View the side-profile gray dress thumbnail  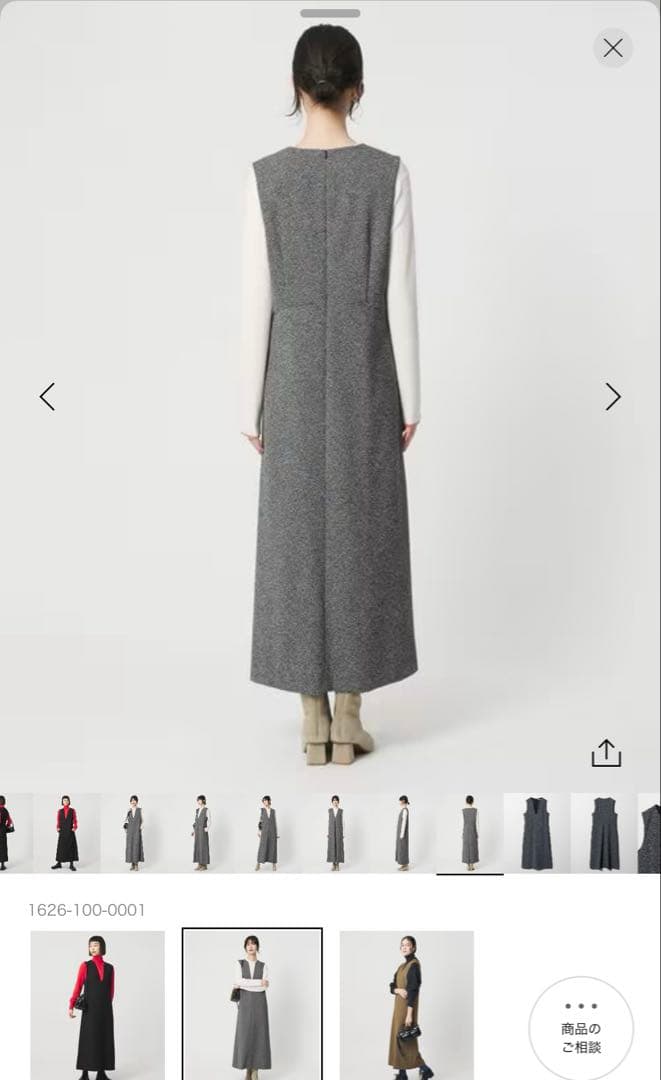tap(402, 832)
